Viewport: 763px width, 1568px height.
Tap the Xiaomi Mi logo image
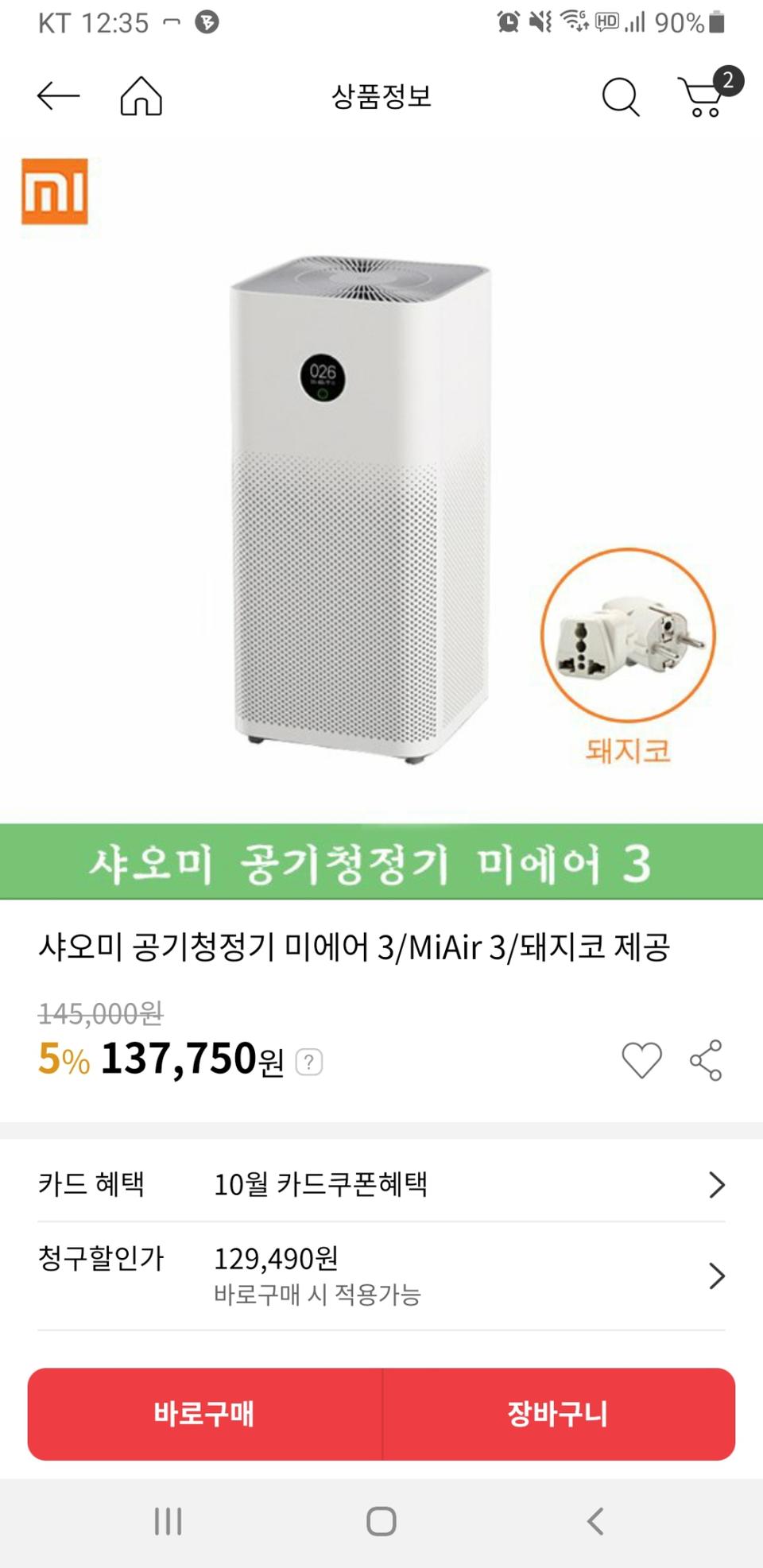(x=56, y=189)
